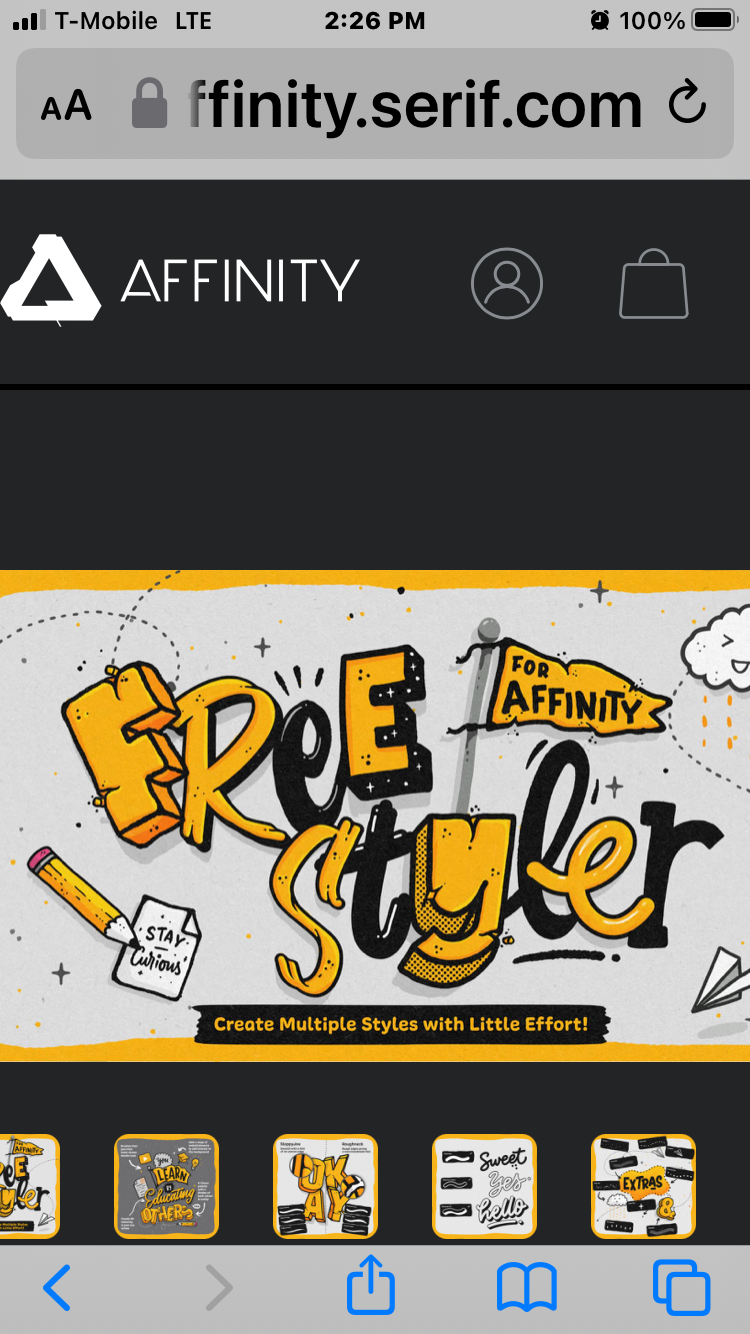Open the shopping bag
Viewport: 750px width, 1334px height.
[654, 284]
